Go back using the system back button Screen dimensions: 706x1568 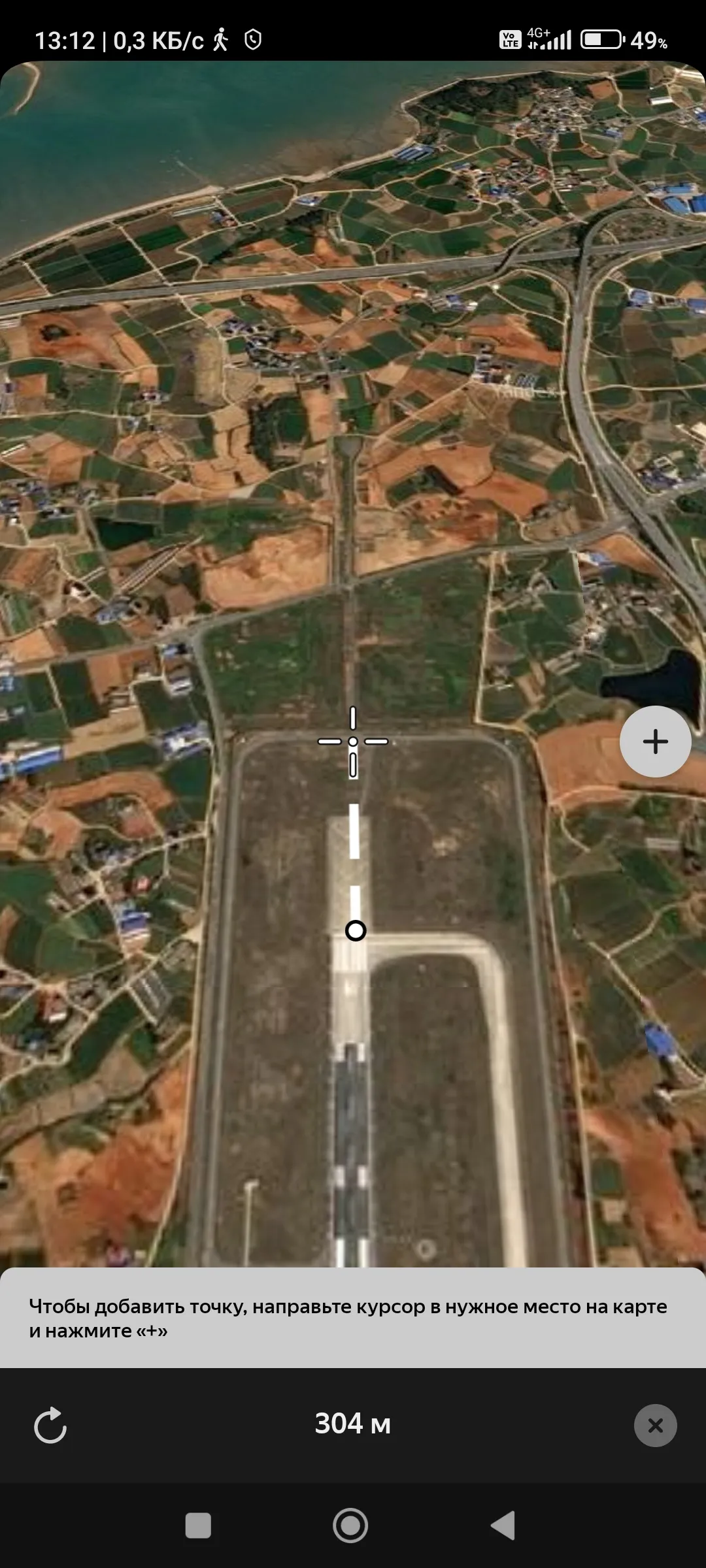(x=503, y=1526)
